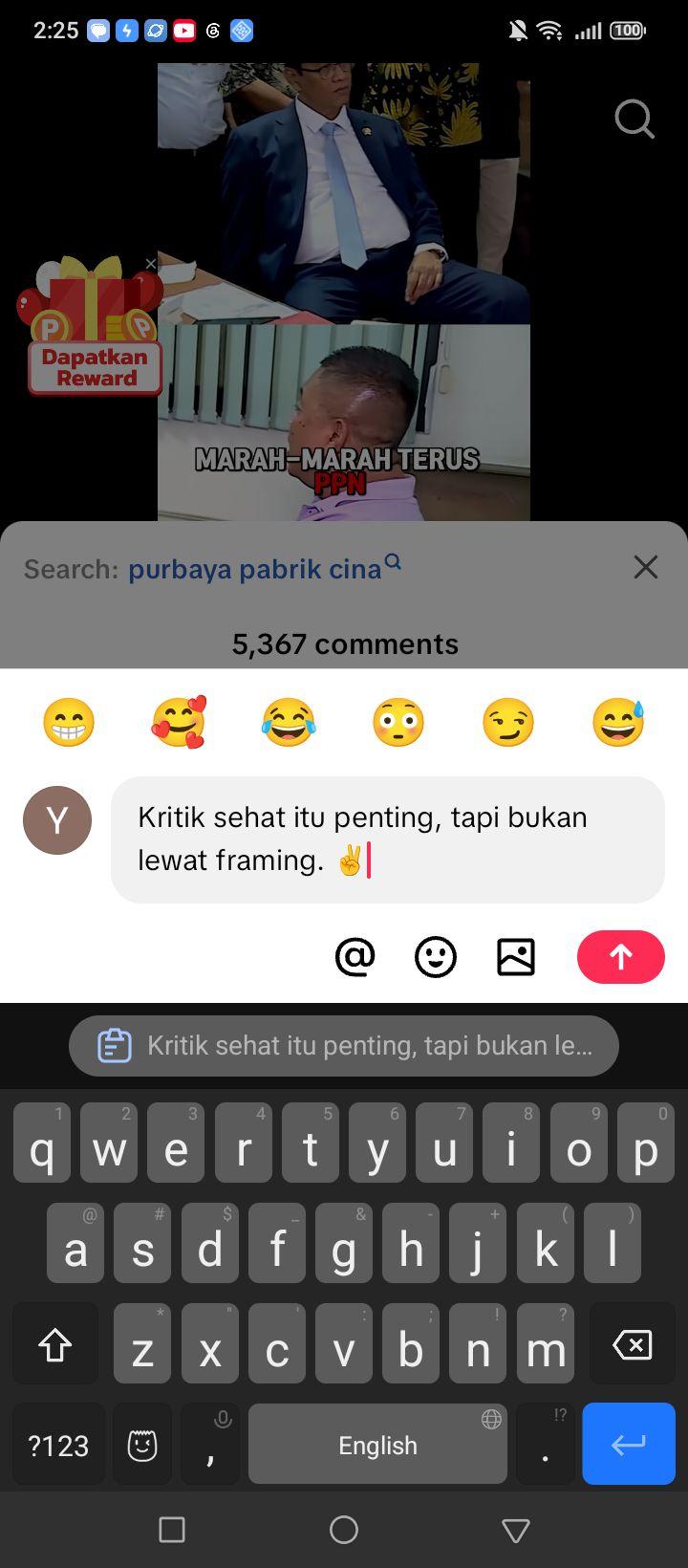Switch keyboard to ?123 symbols
688x1568 pixels.
[x=58, y=1445]
